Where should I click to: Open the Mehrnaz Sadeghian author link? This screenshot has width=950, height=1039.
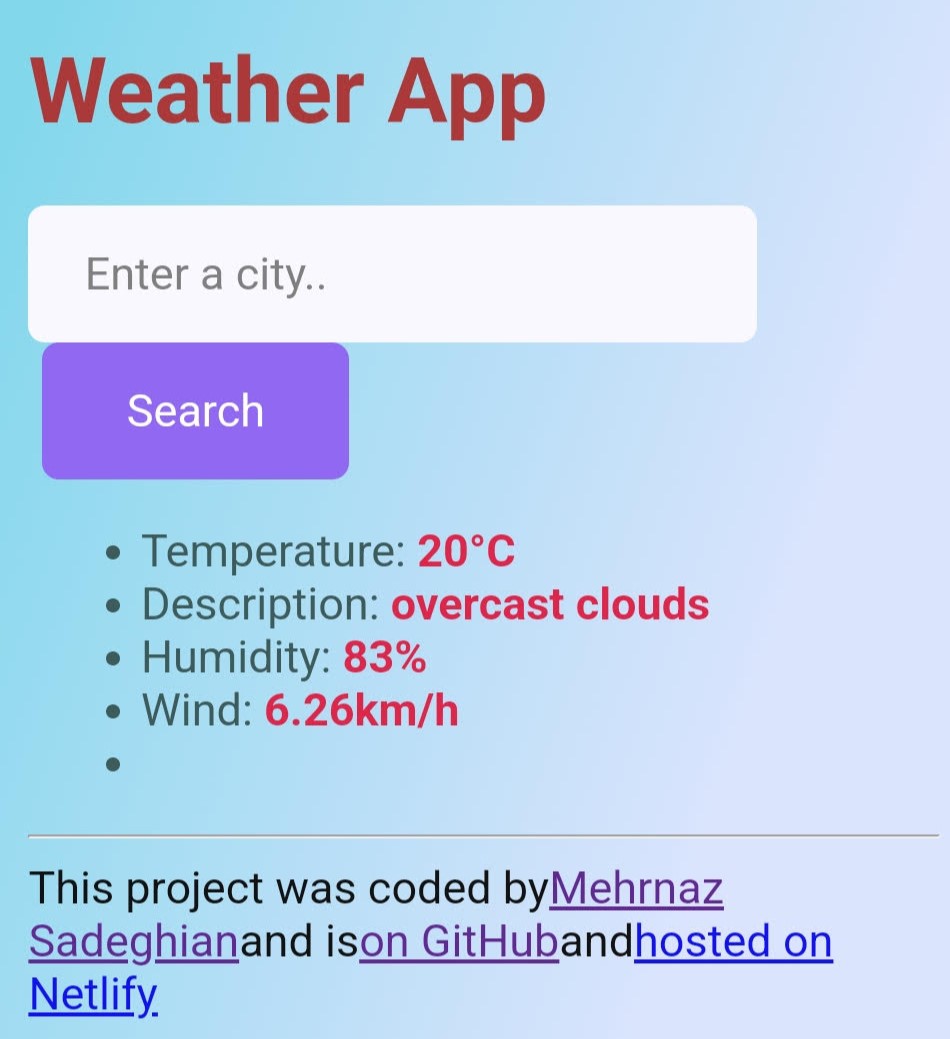[x=636, y=888]
